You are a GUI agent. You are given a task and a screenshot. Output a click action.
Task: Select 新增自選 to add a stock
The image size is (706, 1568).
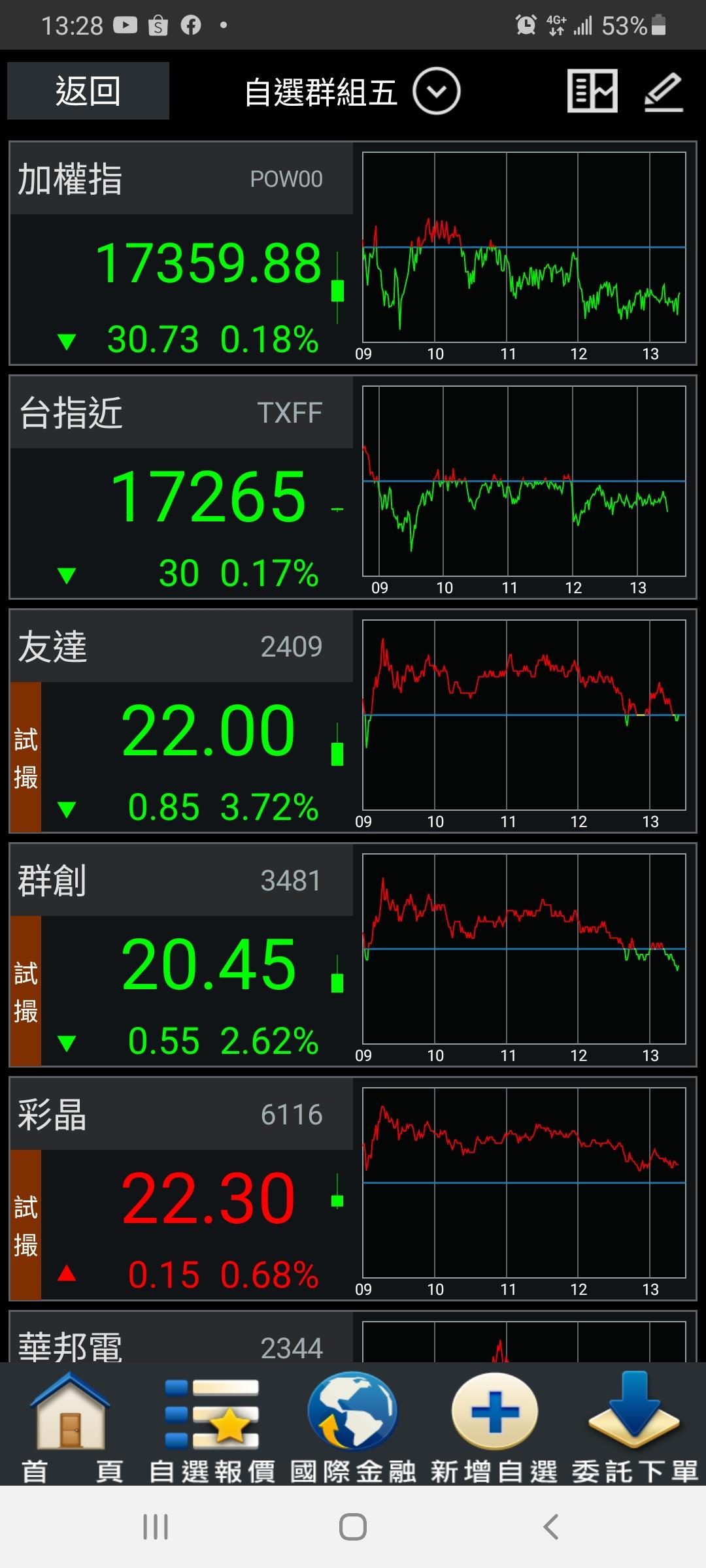pyautogui.click(x=494, y=1428)
